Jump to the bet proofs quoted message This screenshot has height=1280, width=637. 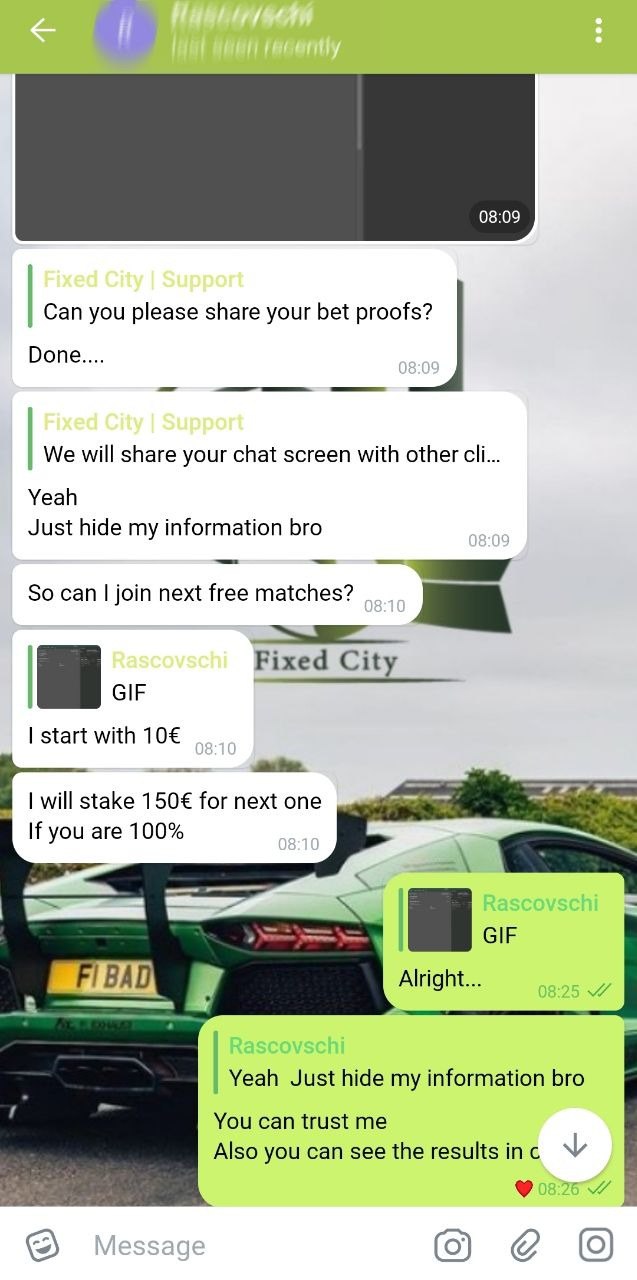(237, 296)
